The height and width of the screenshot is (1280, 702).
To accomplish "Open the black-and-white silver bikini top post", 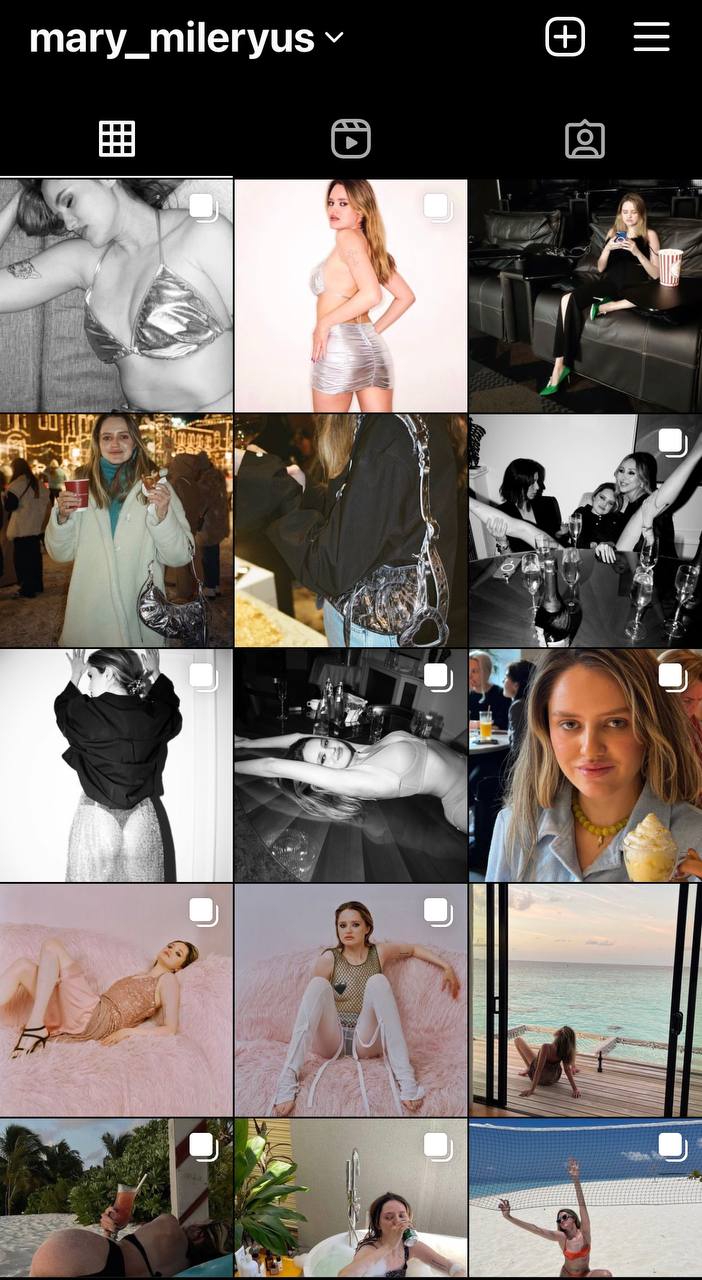I will (116, 296).
